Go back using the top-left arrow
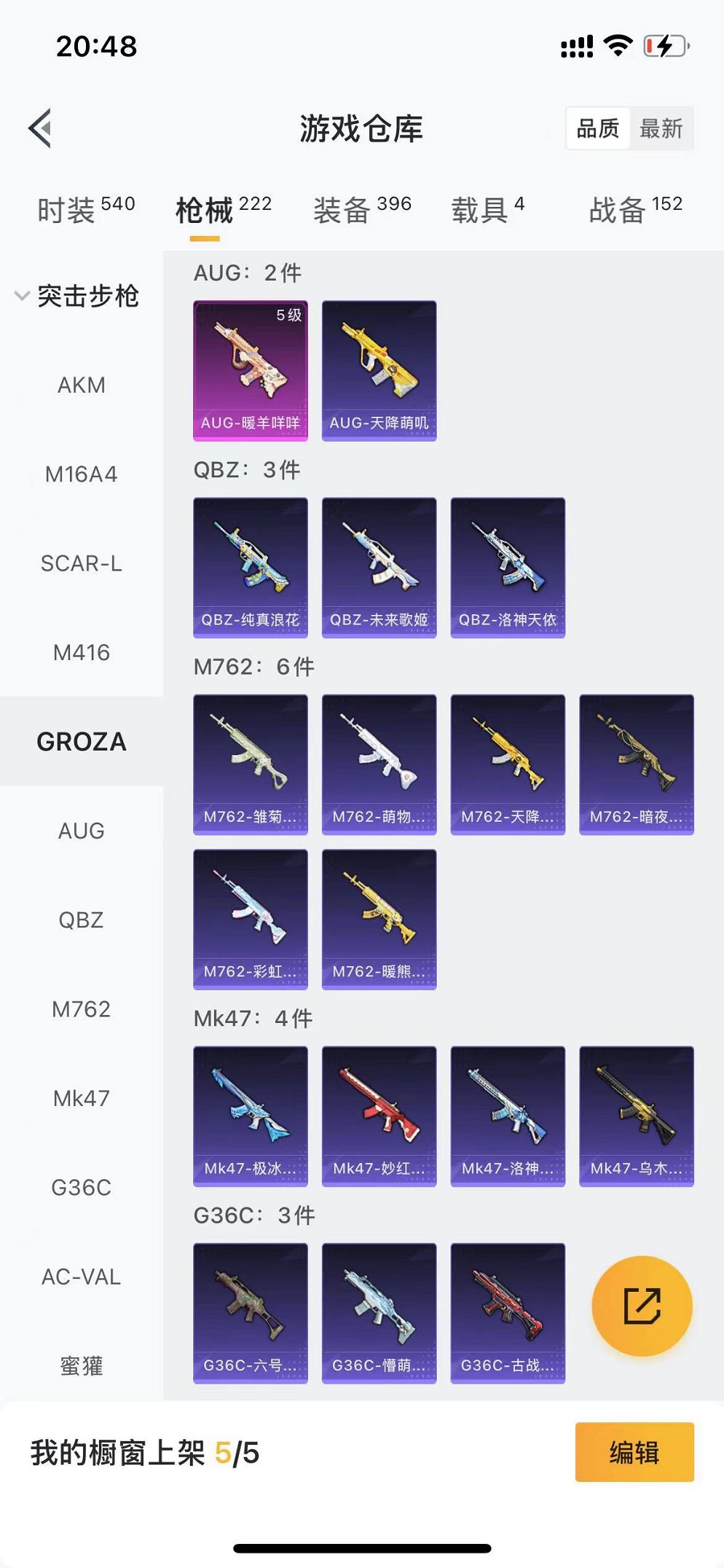 point(41,129)
